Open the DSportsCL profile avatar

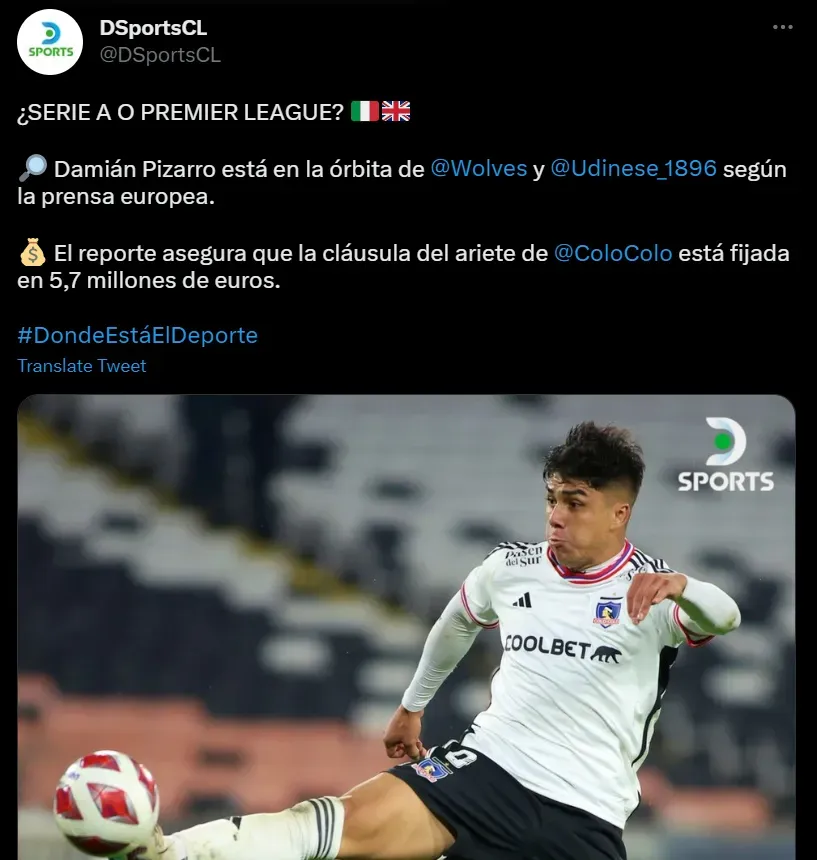click(x=50, y=42)
